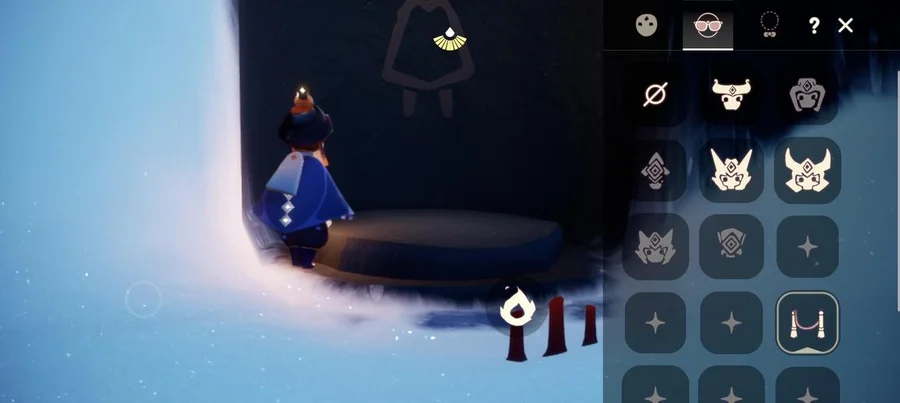Screen dimensions: 900x403
Task: Tap the golden fan emote icon
Action: [x=450, y=40]
